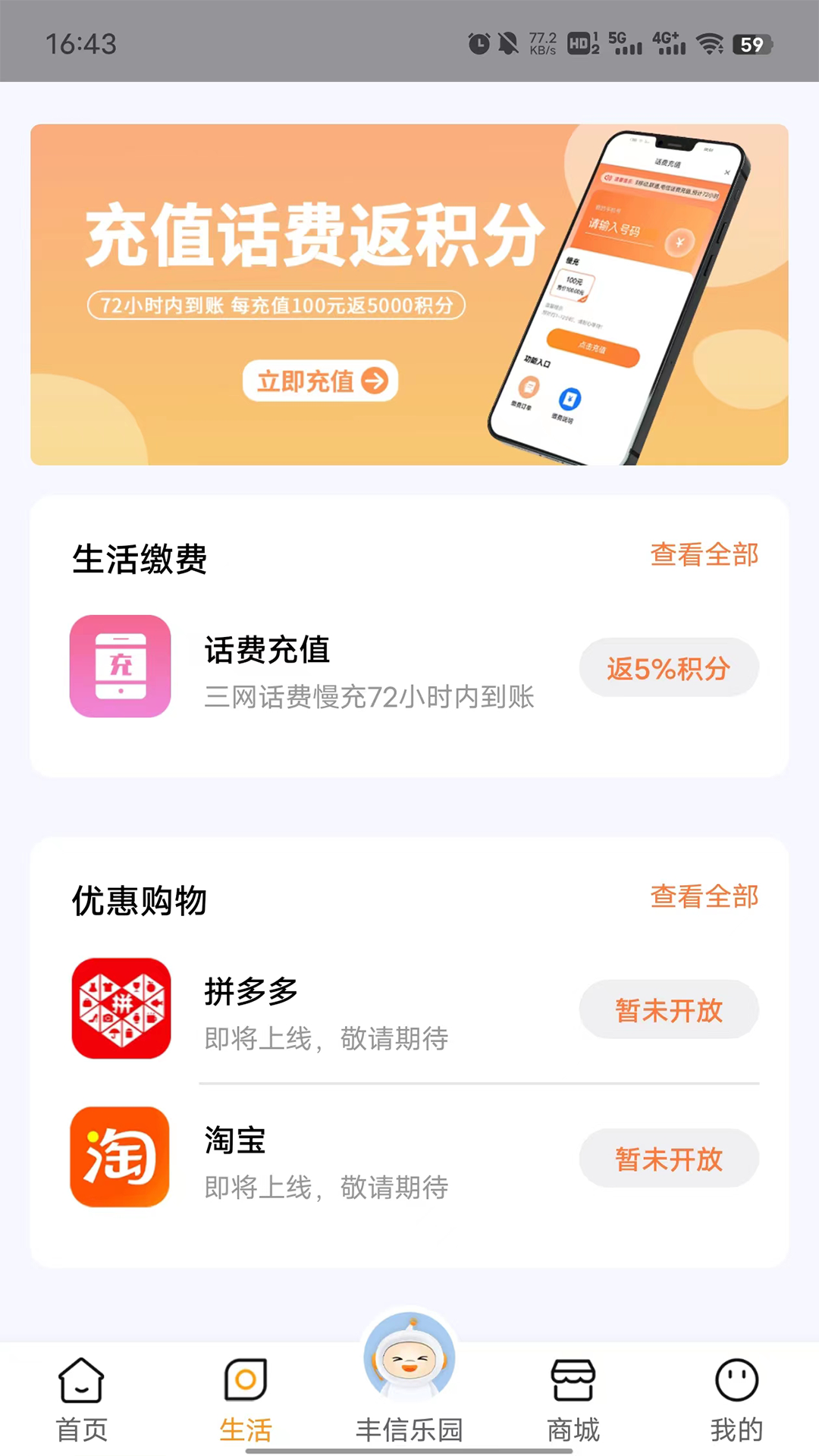Tap 暂未开放 next to 拼多多

point(668,1009)
